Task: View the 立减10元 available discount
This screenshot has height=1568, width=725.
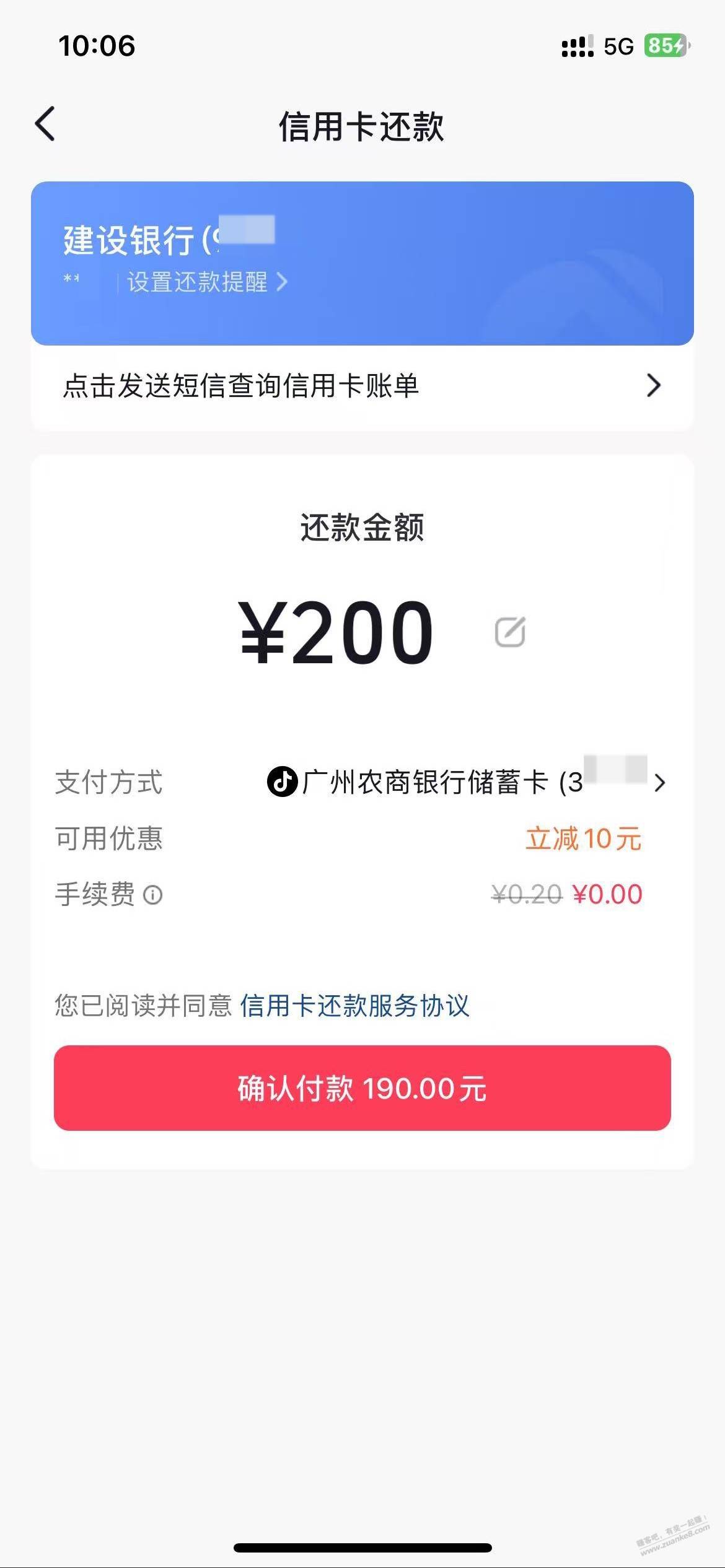Action: coord(583,838)
